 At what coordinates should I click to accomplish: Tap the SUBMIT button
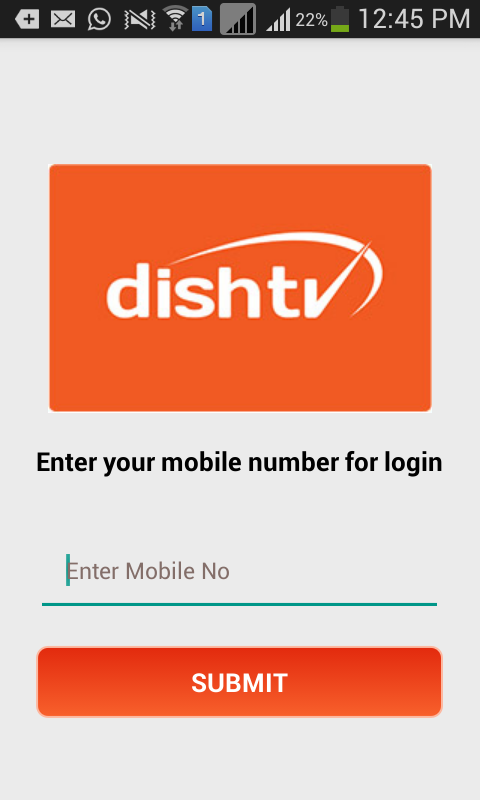[239, 682]
